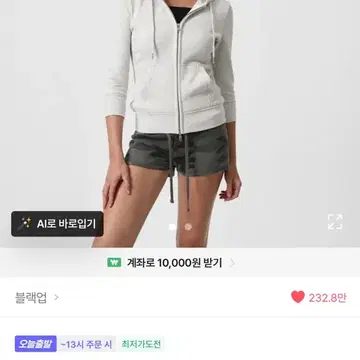Screen dimensions: 360x360
Task: Open the 블랙업 brand page
Action: click(x=37, y=297)
